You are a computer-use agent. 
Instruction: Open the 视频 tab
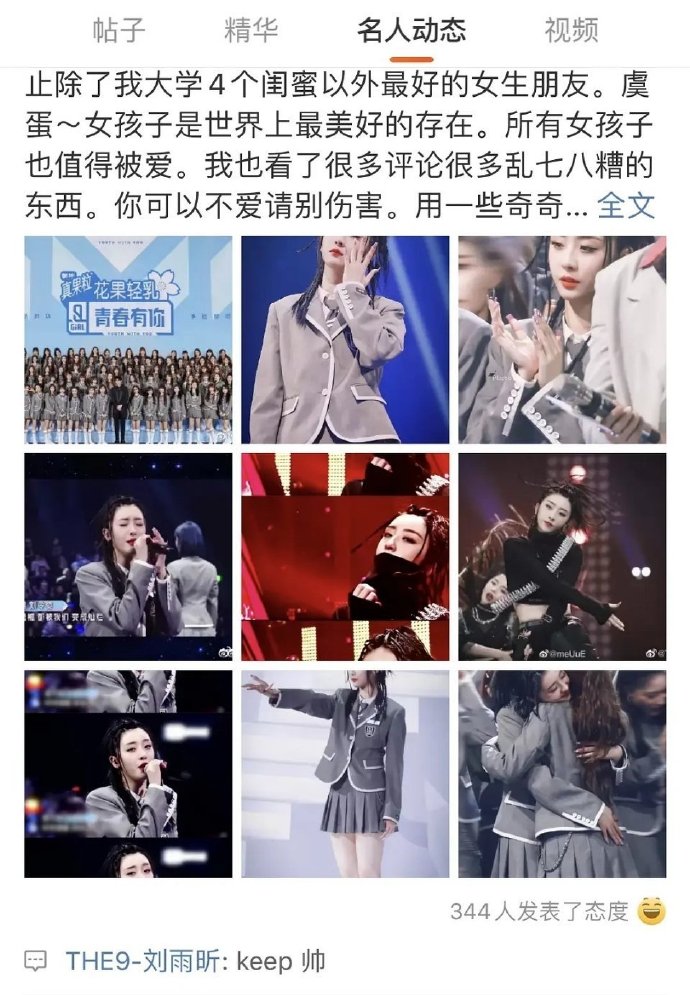(571, 30)
